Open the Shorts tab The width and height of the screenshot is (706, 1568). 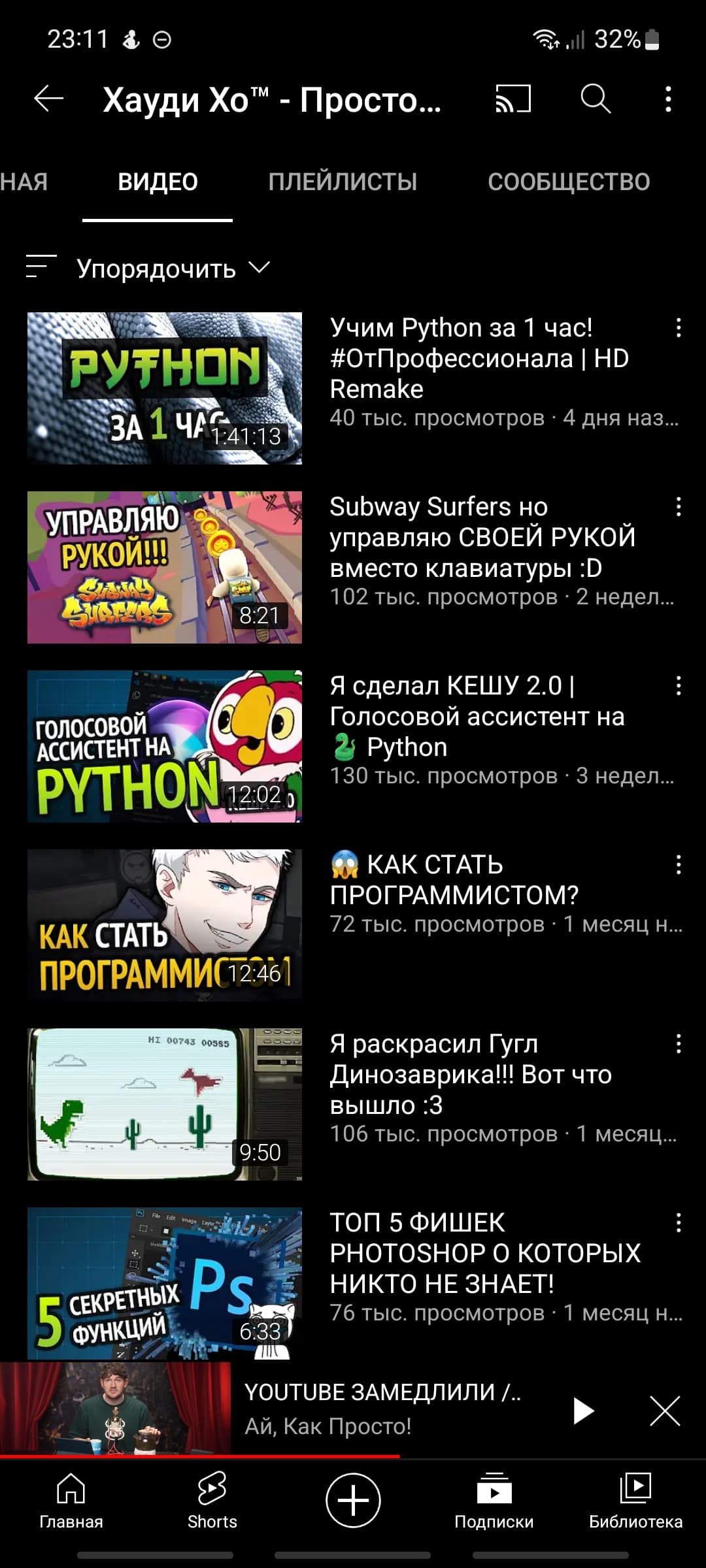coord(212,1500)
